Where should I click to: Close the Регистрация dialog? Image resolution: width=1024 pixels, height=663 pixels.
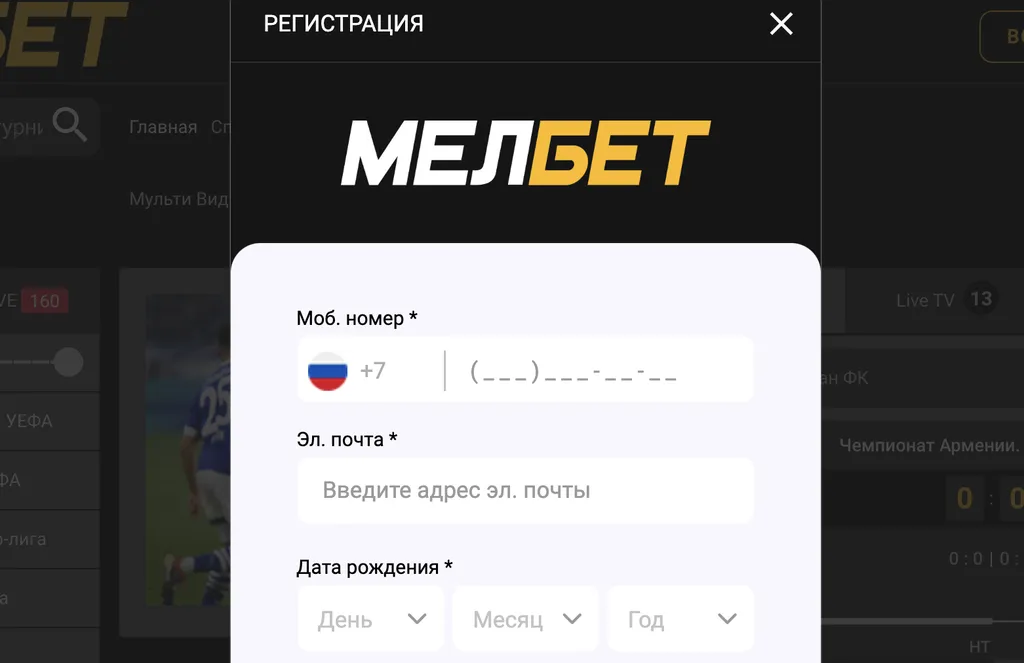coord(781,24)
